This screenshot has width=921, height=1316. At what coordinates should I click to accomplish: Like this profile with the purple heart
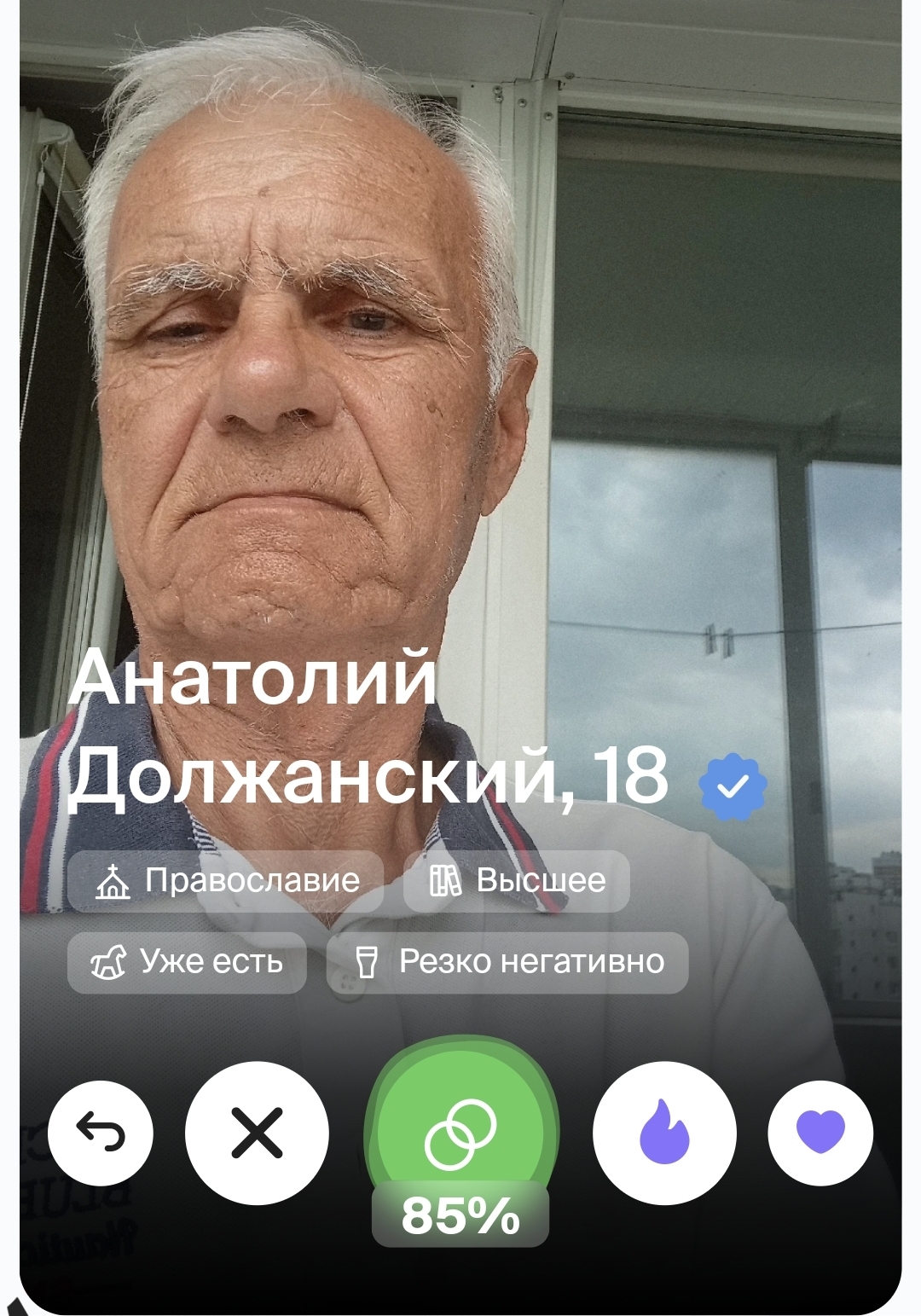coord(820,1133)
